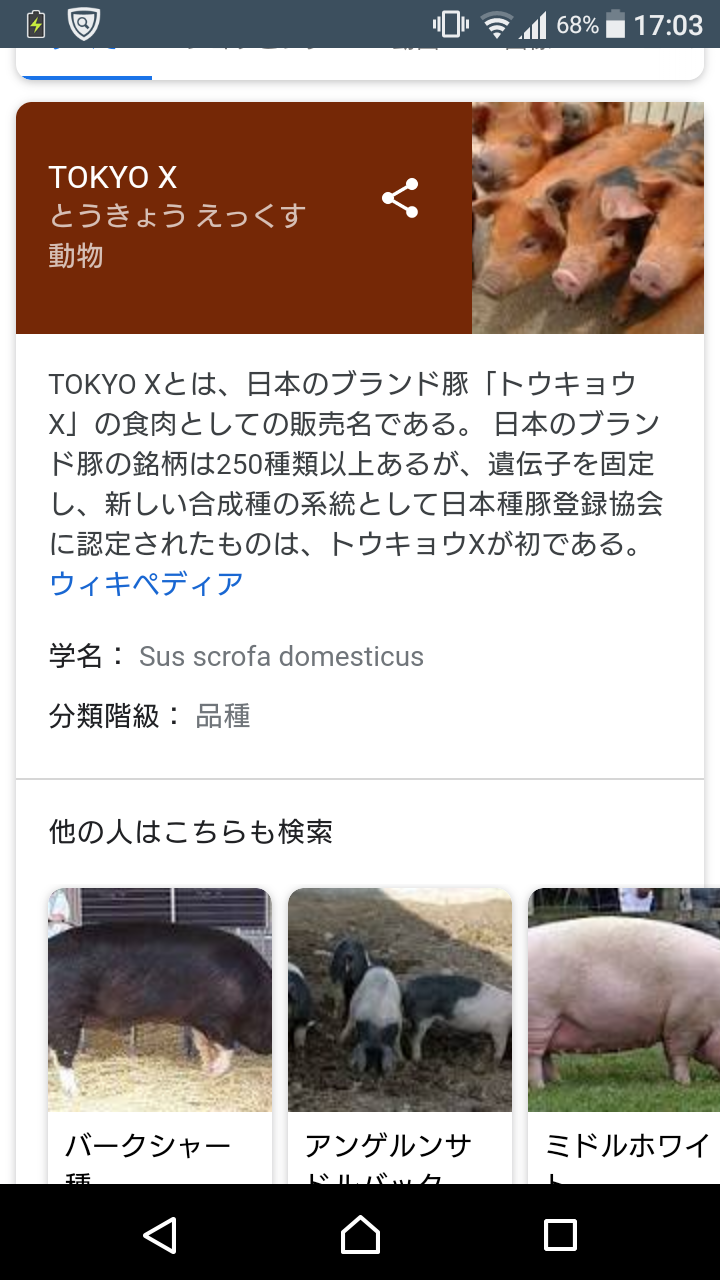The width and height of the screenshot is (720, 1280).
Task: Open the TOKYO X pigs photo
Action: pos(588,218)
